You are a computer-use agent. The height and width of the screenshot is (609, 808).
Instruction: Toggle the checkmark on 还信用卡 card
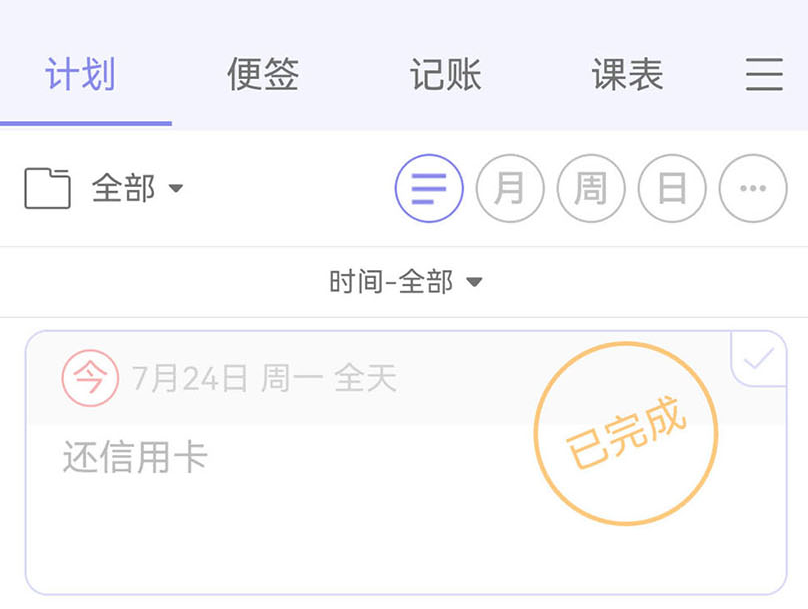tap(759, 359)
